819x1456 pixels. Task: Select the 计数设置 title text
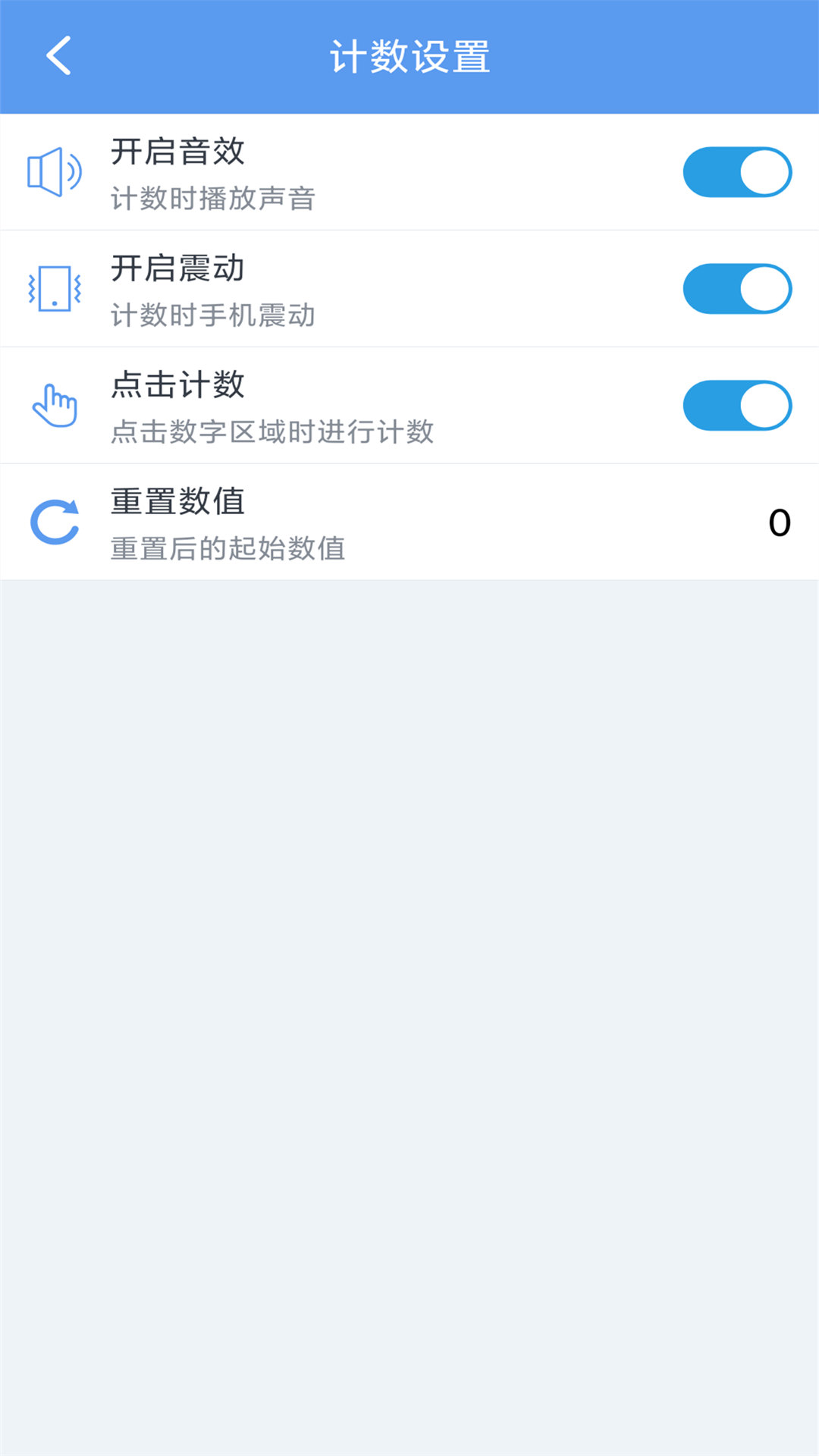pyautogui.click(x=409, y=57)
